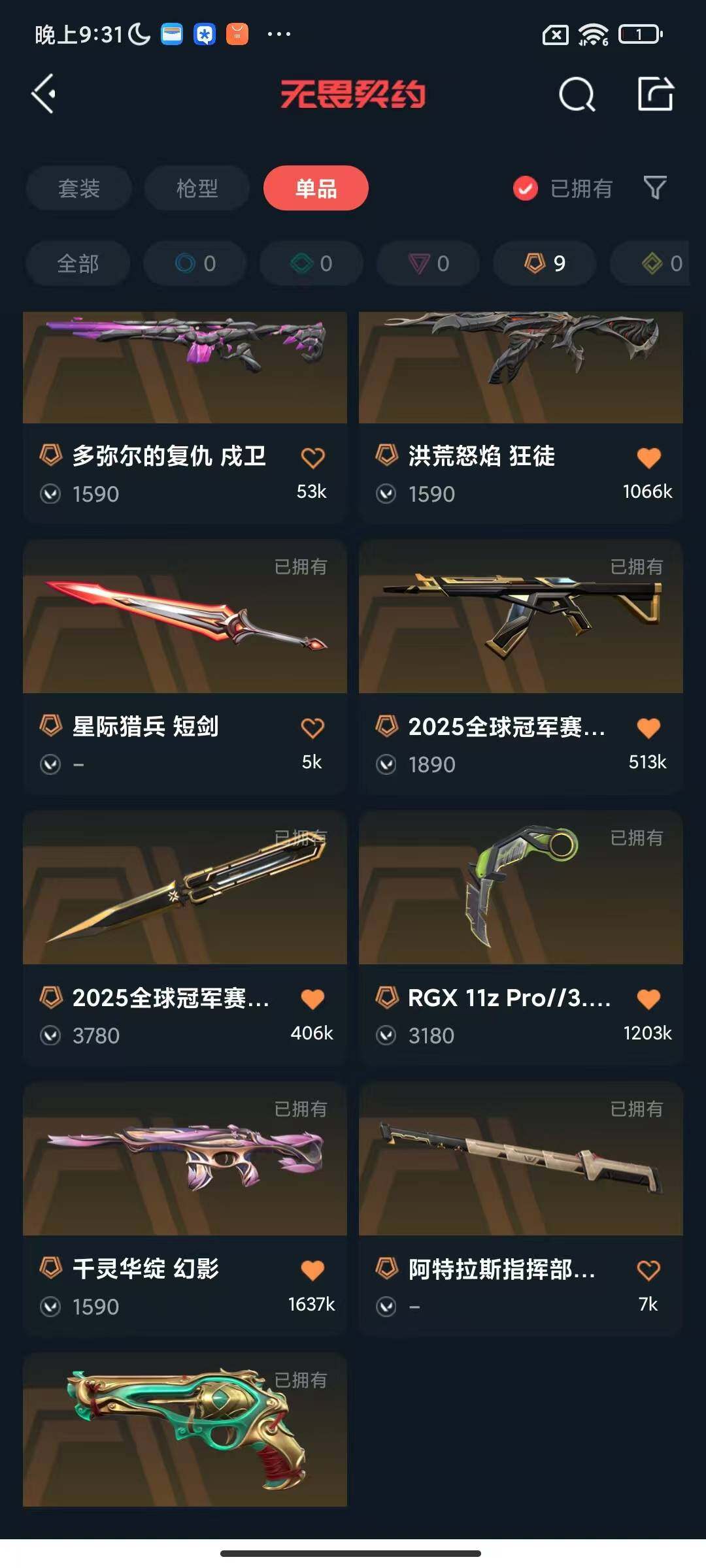Open the 千灵华绽 幻影 skin card

point(184,1176)
